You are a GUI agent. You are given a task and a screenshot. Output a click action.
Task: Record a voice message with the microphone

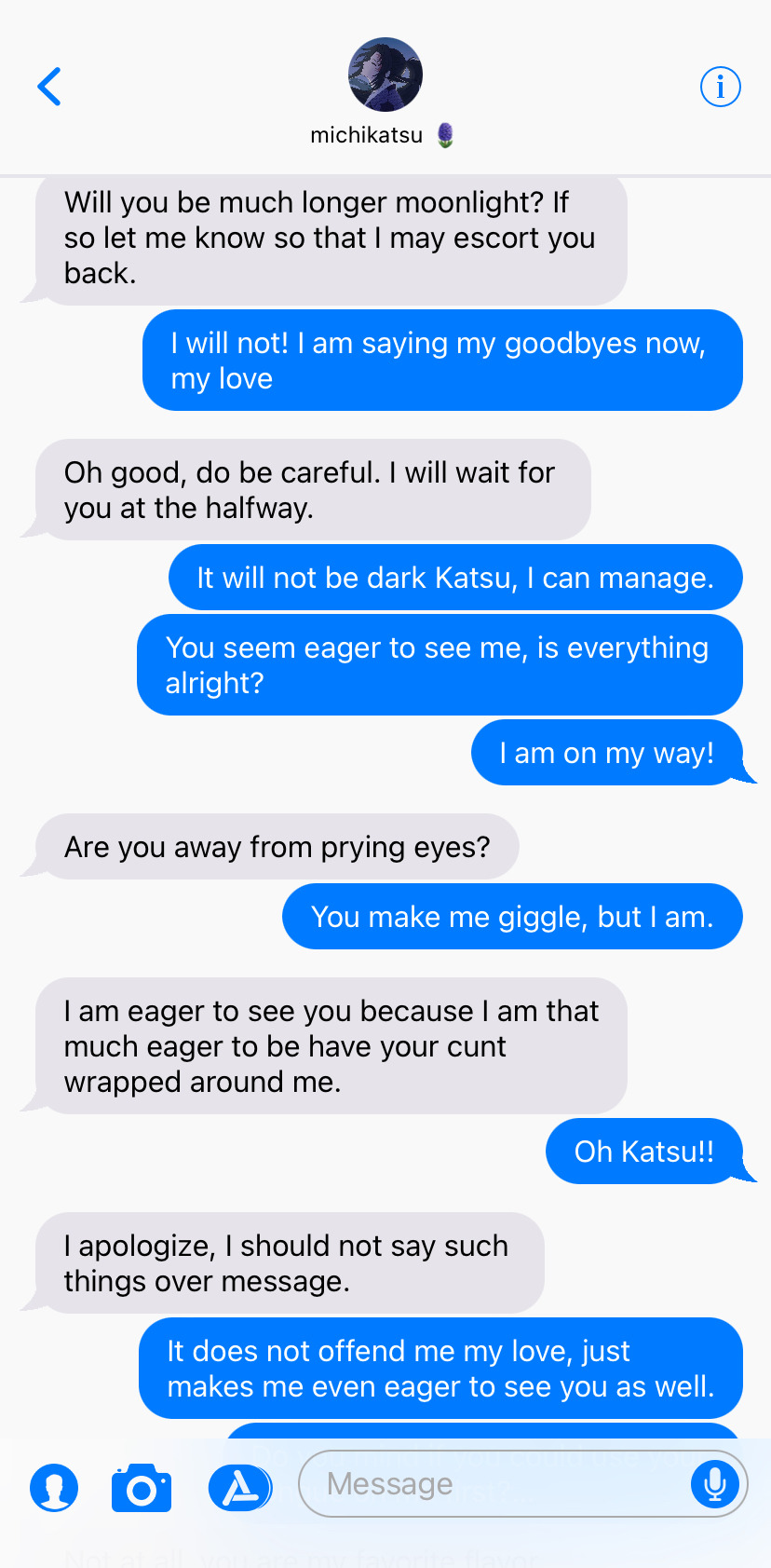point(714,1483)
